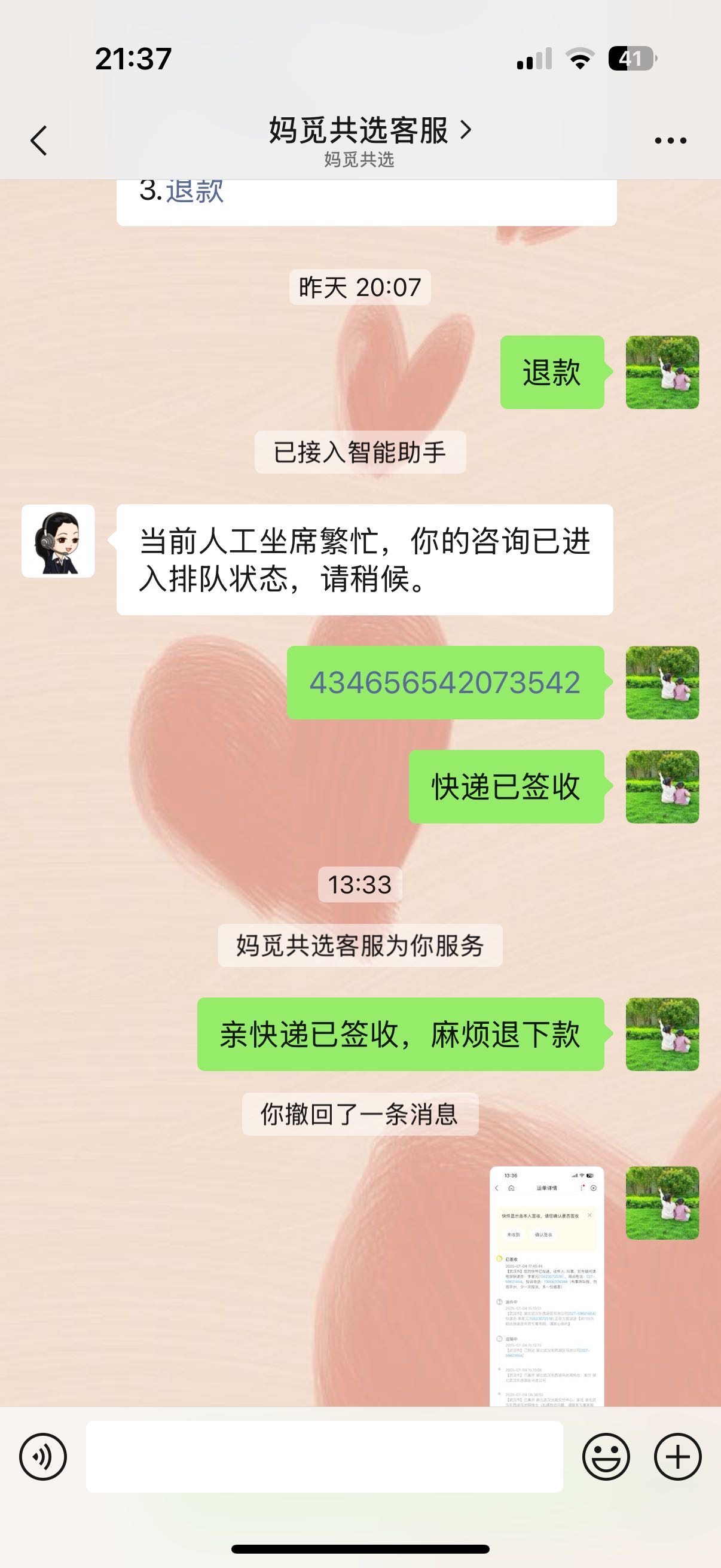This screenshot has height=1568, width=721.
Task: View the sent shipping details screenshot
Action: [546, 1286]
